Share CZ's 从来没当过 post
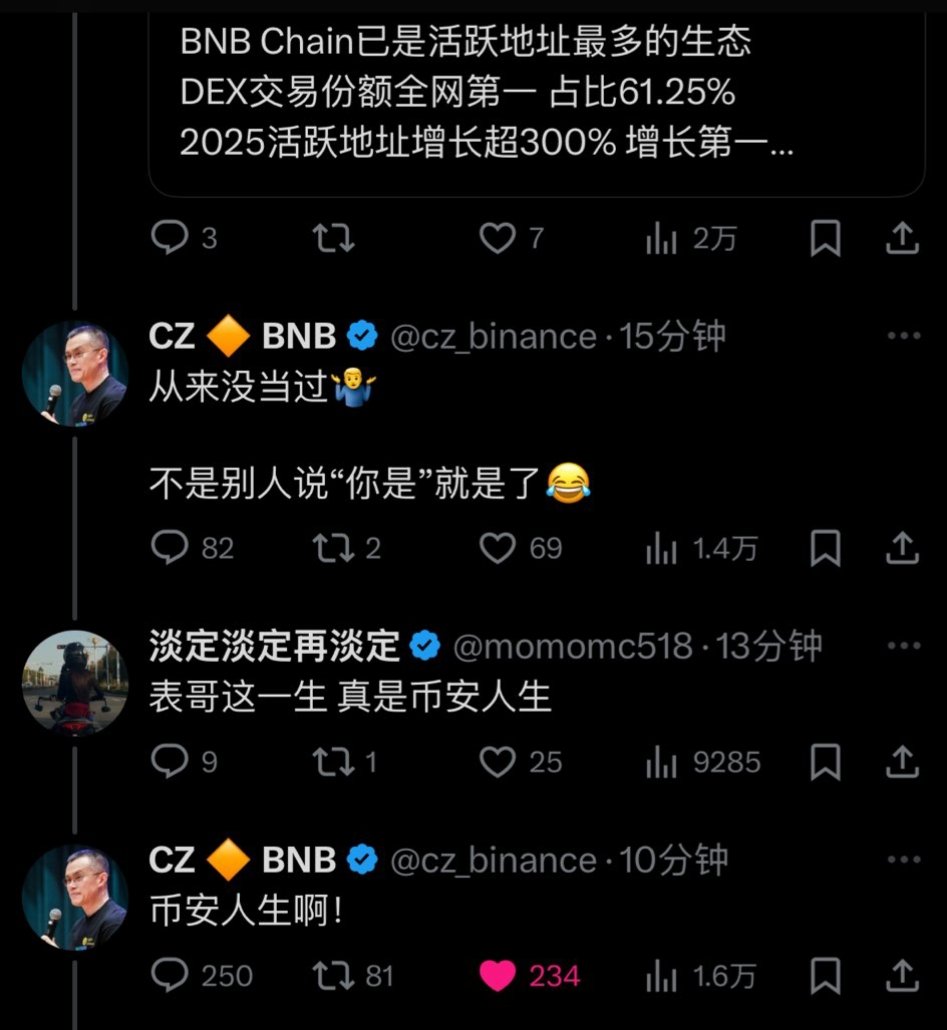947x1030 pixels. tap(902, 548)
